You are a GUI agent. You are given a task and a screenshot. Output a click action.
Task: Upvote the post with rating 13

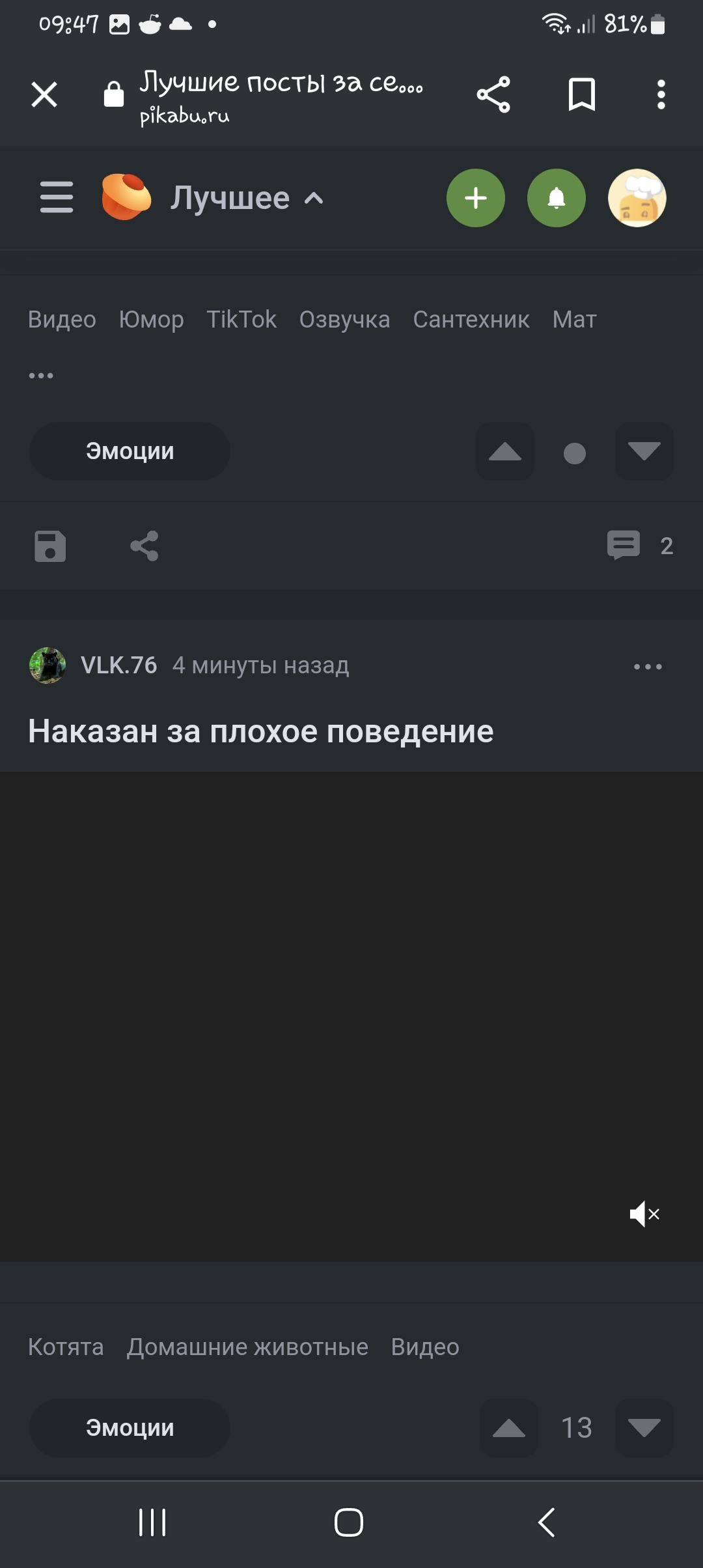tap(509, 1428)
